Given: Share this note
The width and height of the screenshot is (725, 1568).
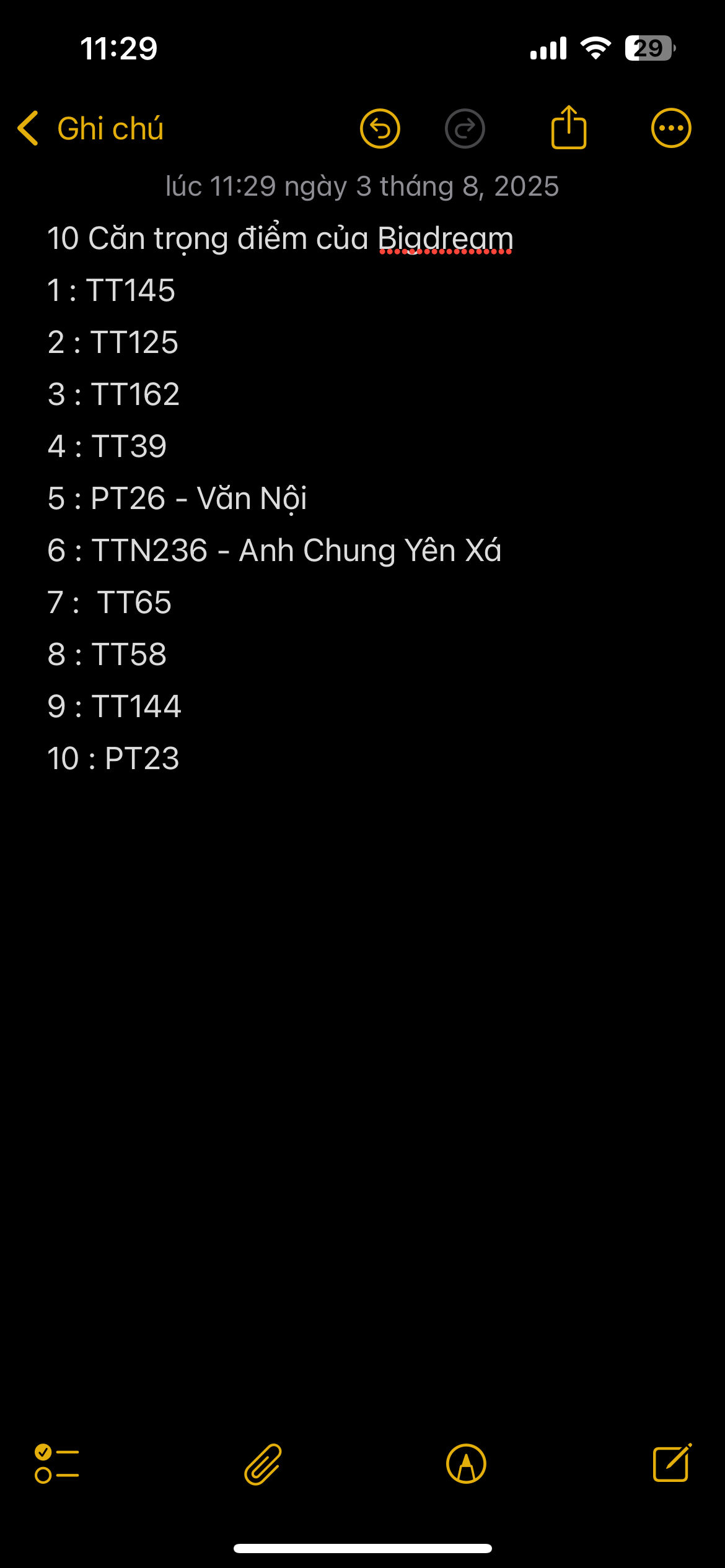Looking at the screenshot, I should pos(568,128).
